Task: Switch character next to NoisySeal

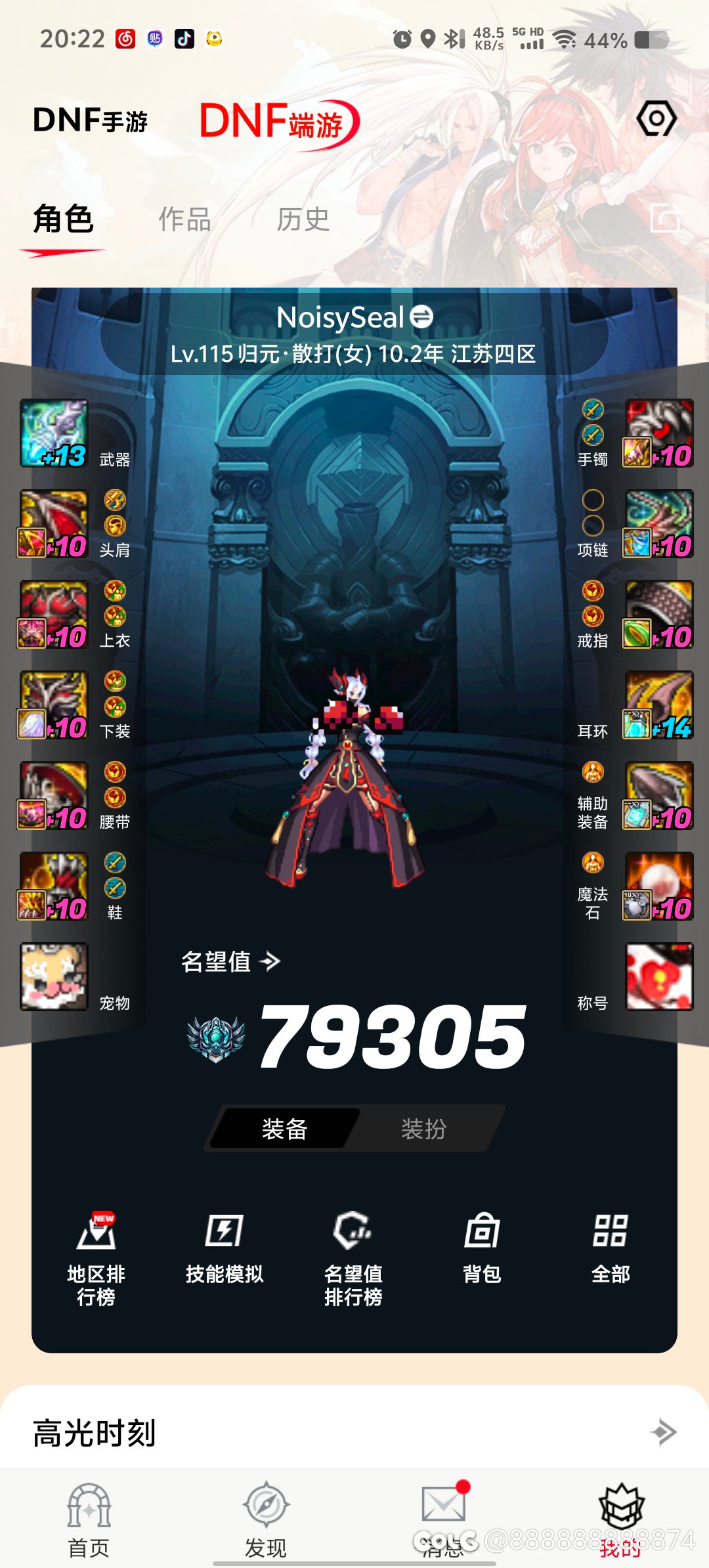Action: coord(421,317)
